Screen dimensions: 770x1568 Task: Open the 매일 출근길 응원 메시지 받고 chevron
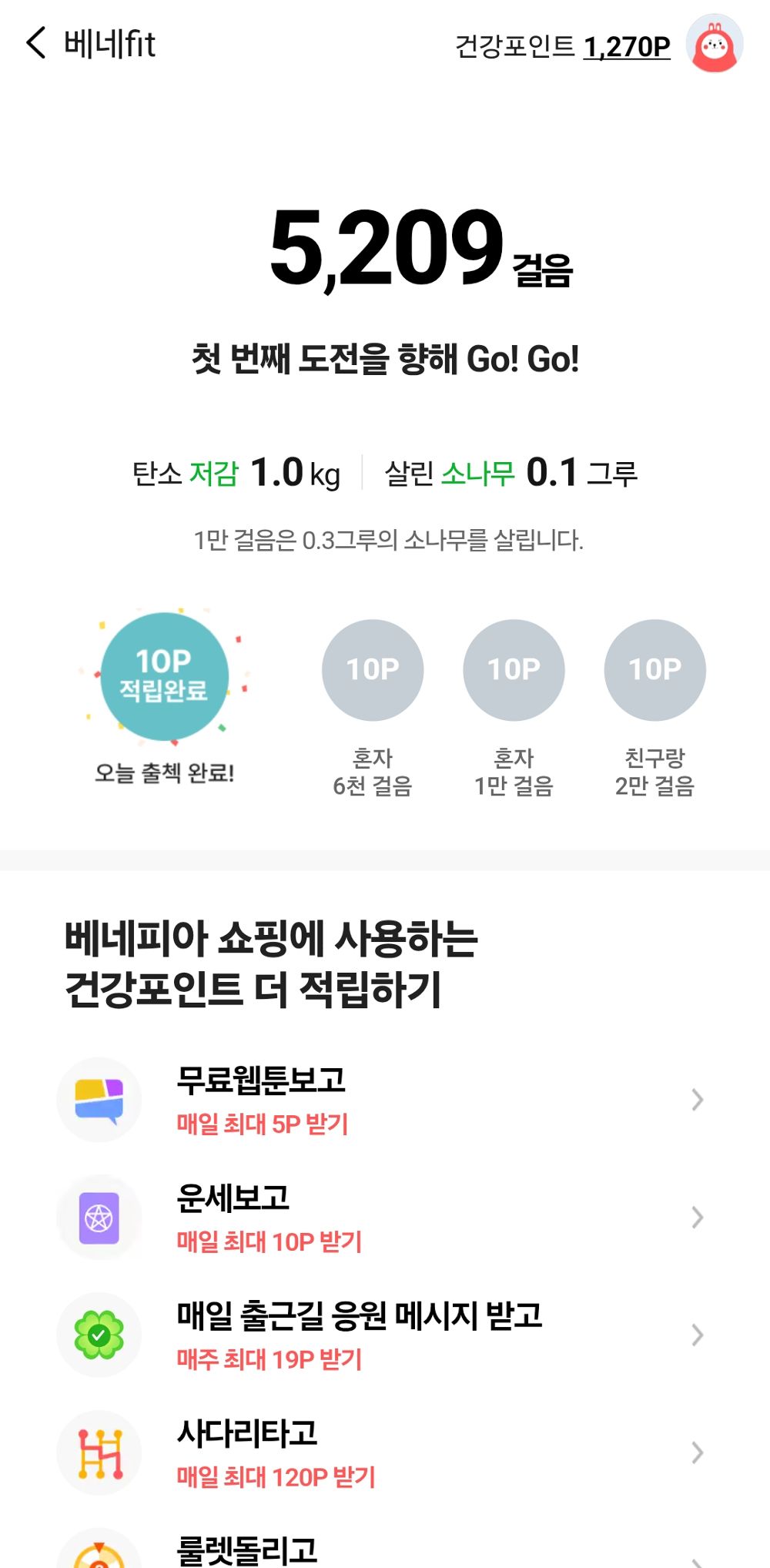pos(697,1334)
